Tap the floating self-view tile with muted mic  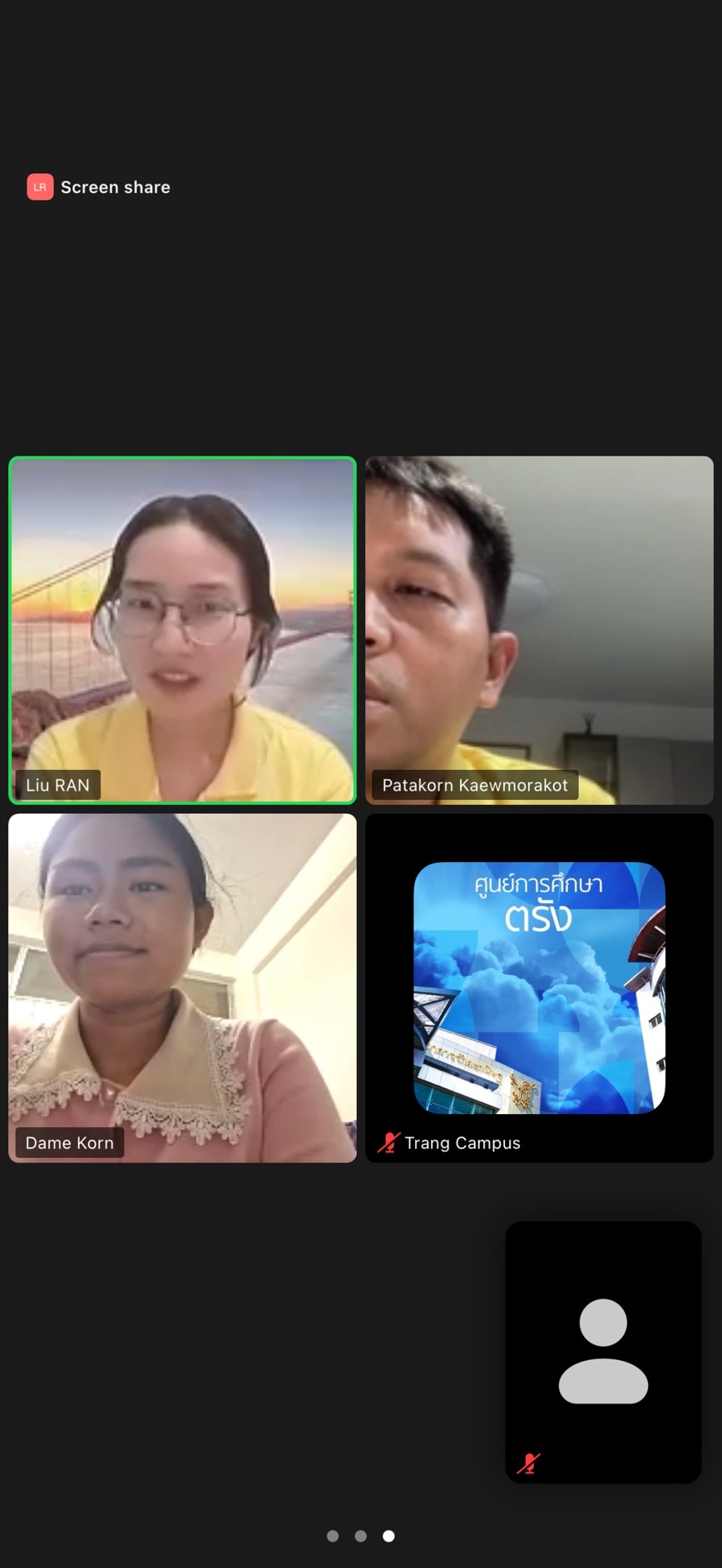tap(603, 1352)
